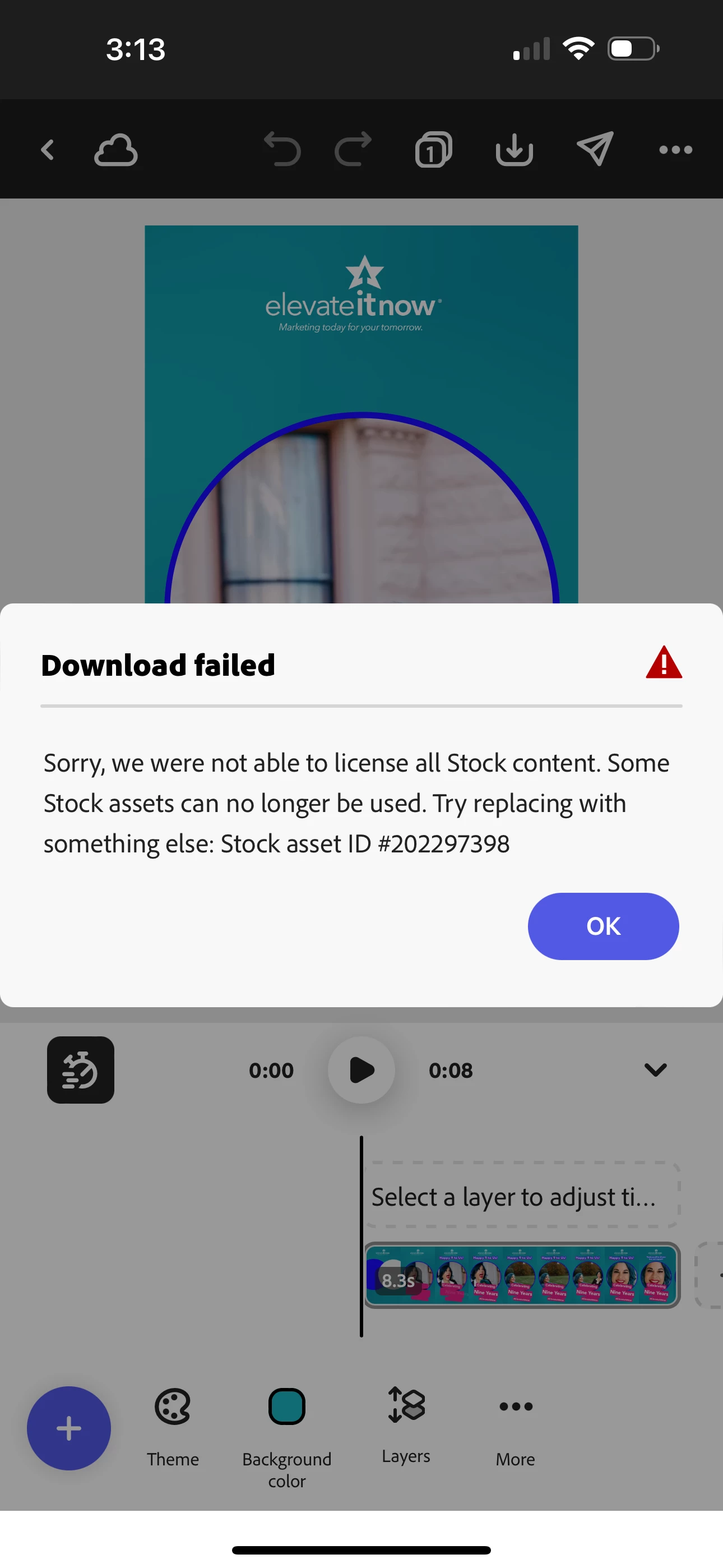Image resolution: width=723 pixels, height=1568 pixels.
Task: Open the pages icon
Action: click(x=433, y=150)
